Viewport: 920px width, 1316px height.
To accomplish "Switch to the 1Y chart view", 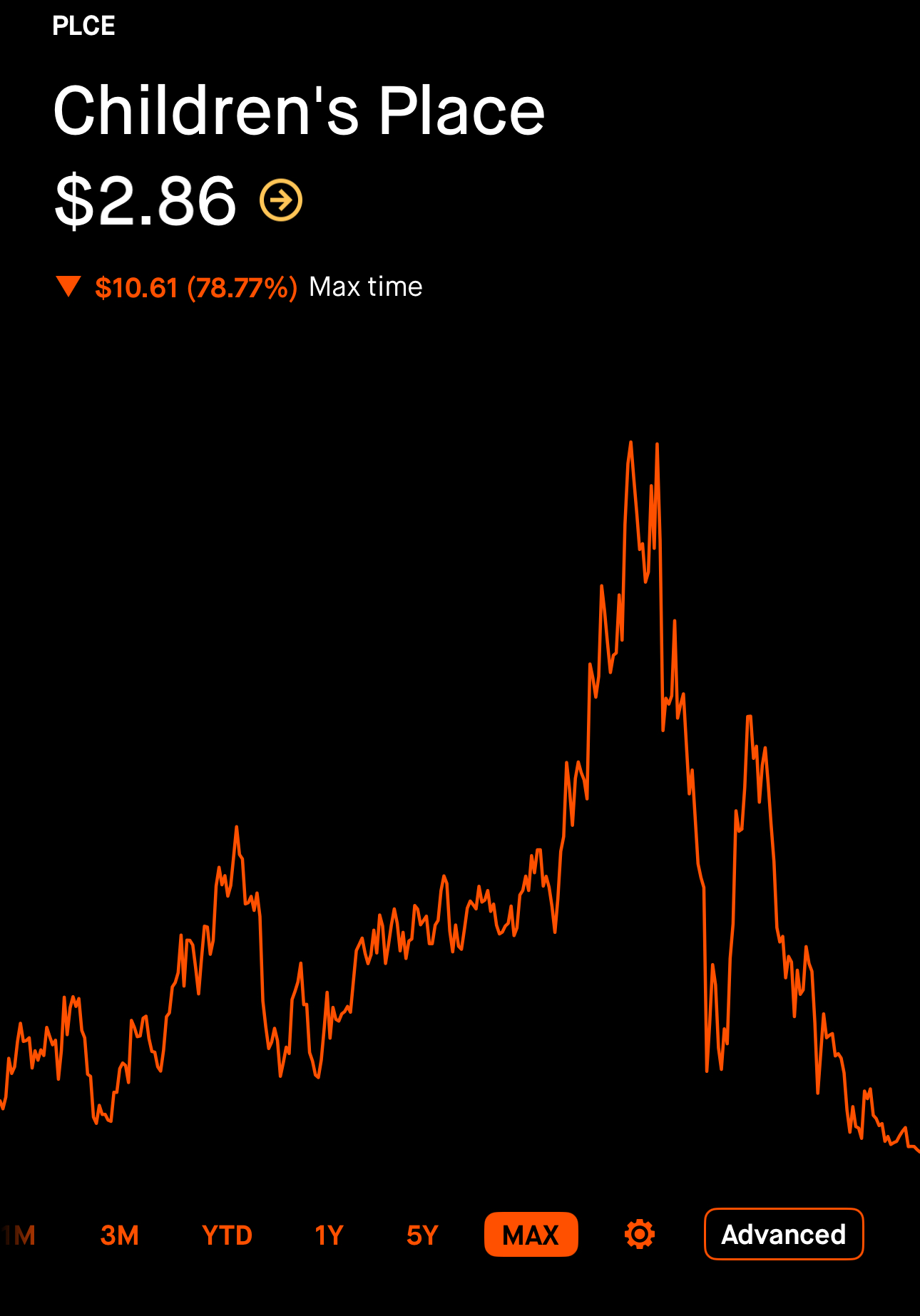I will pos(329,1235).
